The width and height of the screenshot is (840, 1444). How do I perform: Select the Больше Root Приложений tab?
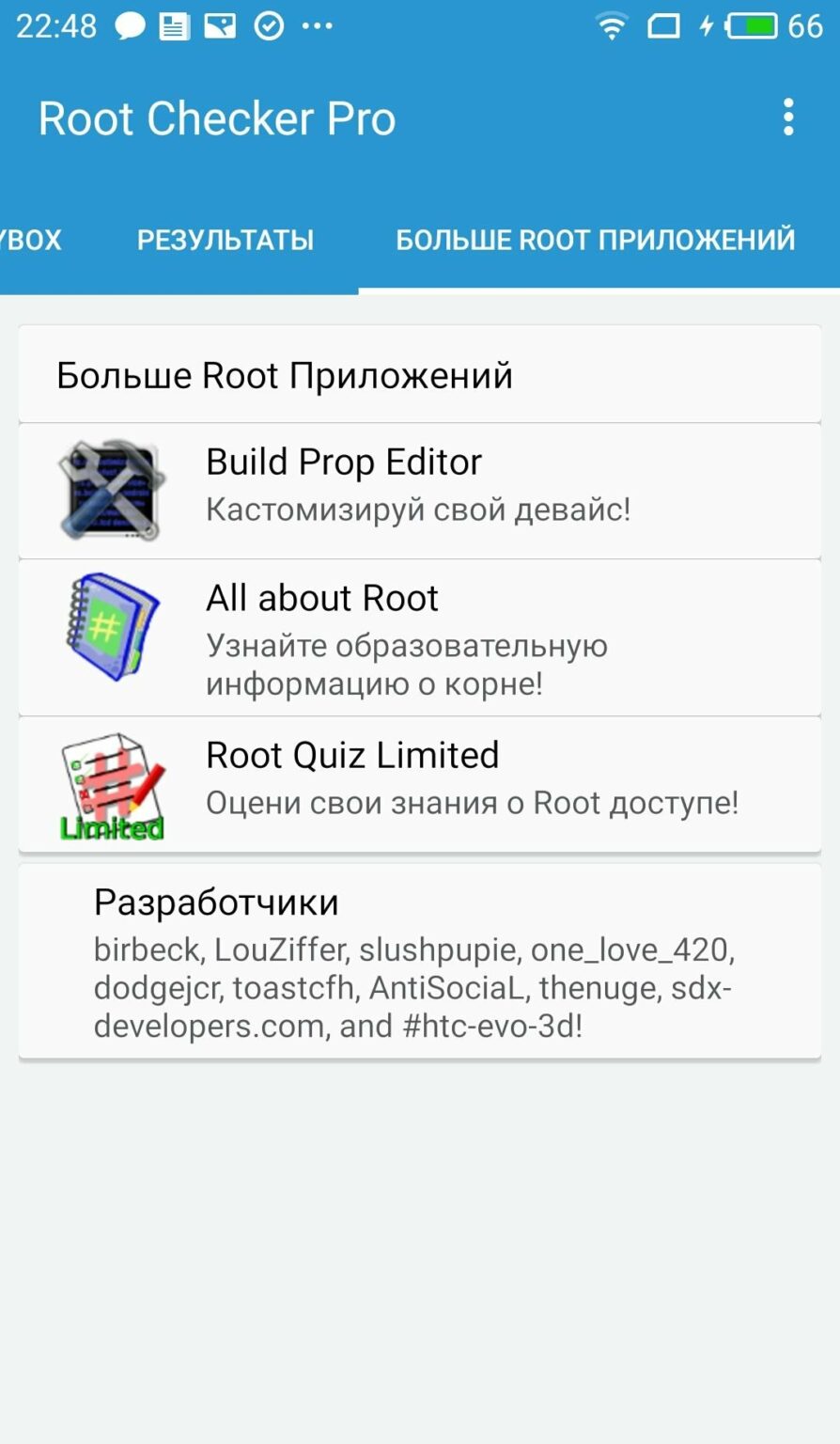point(596,240)
